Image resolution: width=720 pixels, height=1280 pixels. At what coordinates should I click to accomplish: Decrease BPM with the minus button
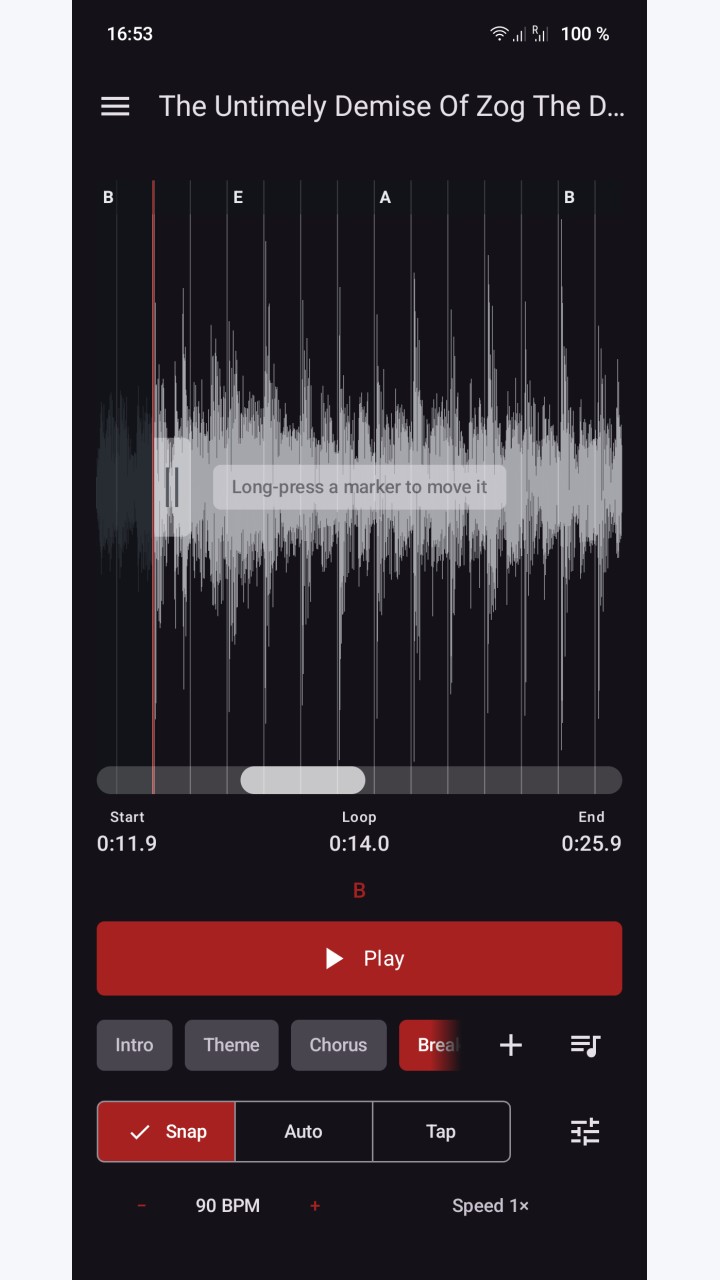click(x=141, y=1206)
